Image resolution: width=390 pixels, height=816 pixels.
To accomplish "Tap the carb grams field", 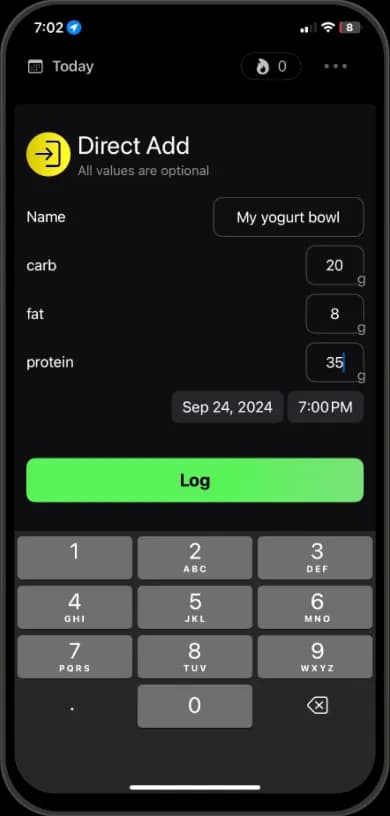I will point(334,265).
